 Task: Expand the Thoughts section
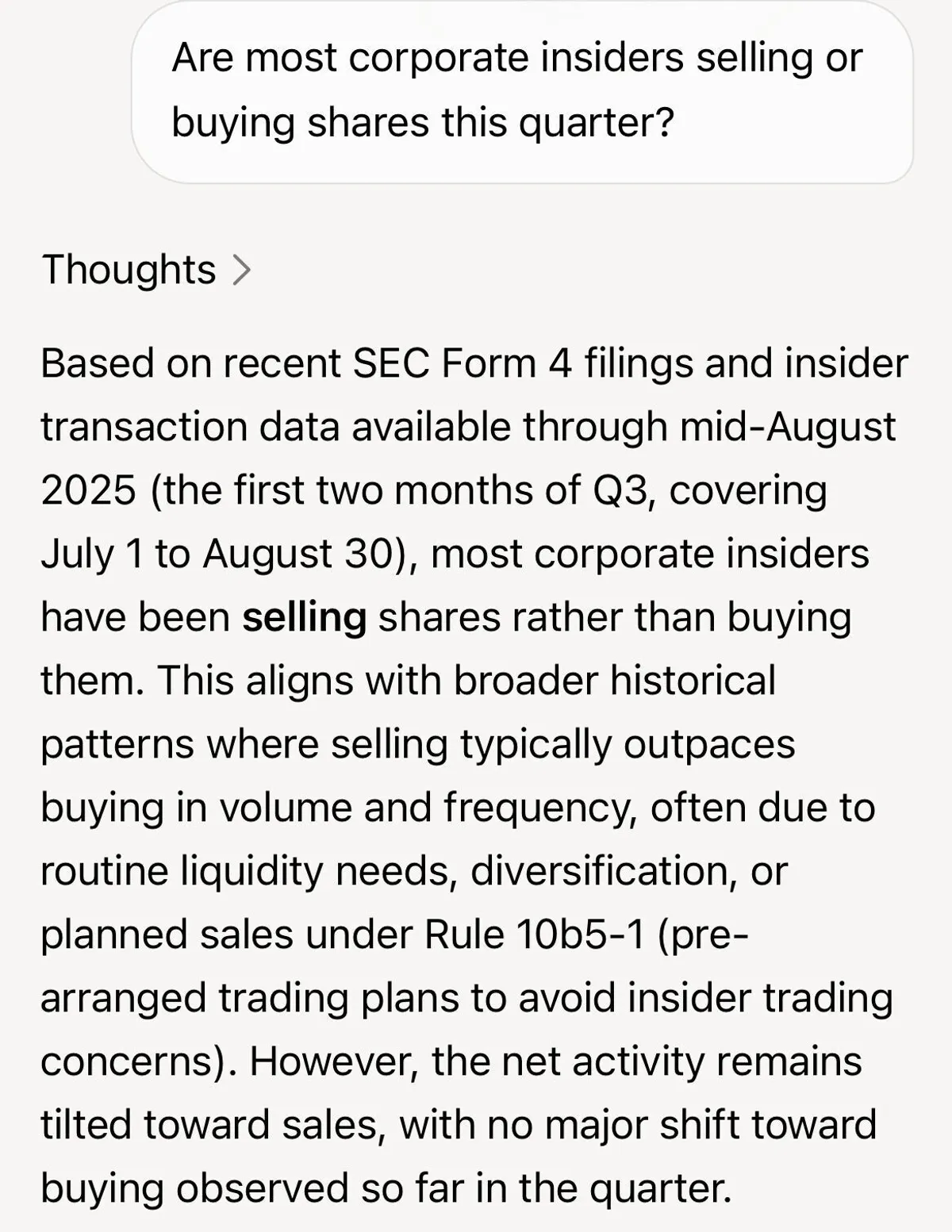(147, 270)
